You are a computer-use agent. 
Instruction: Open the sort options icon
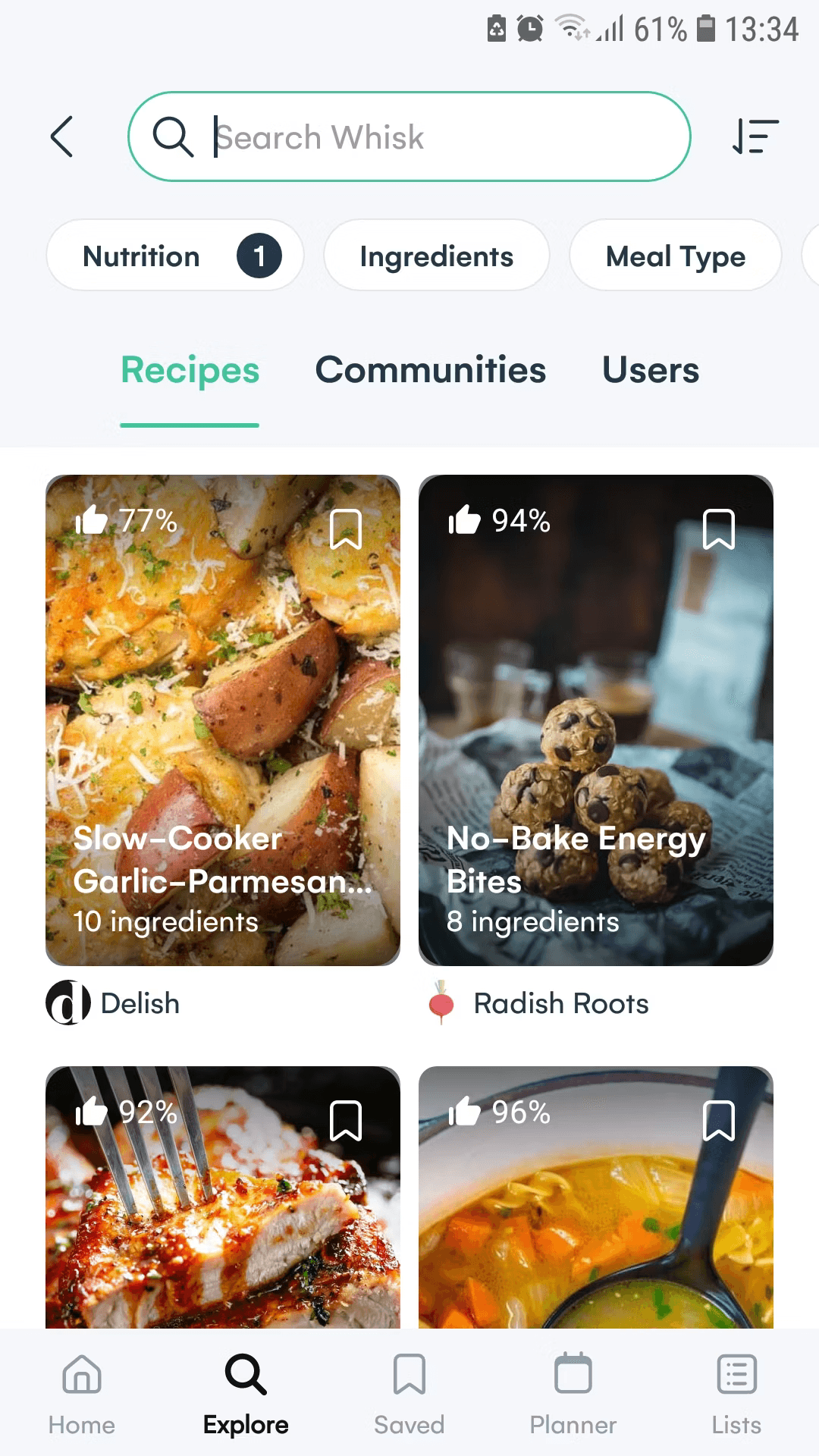[755, 136]
